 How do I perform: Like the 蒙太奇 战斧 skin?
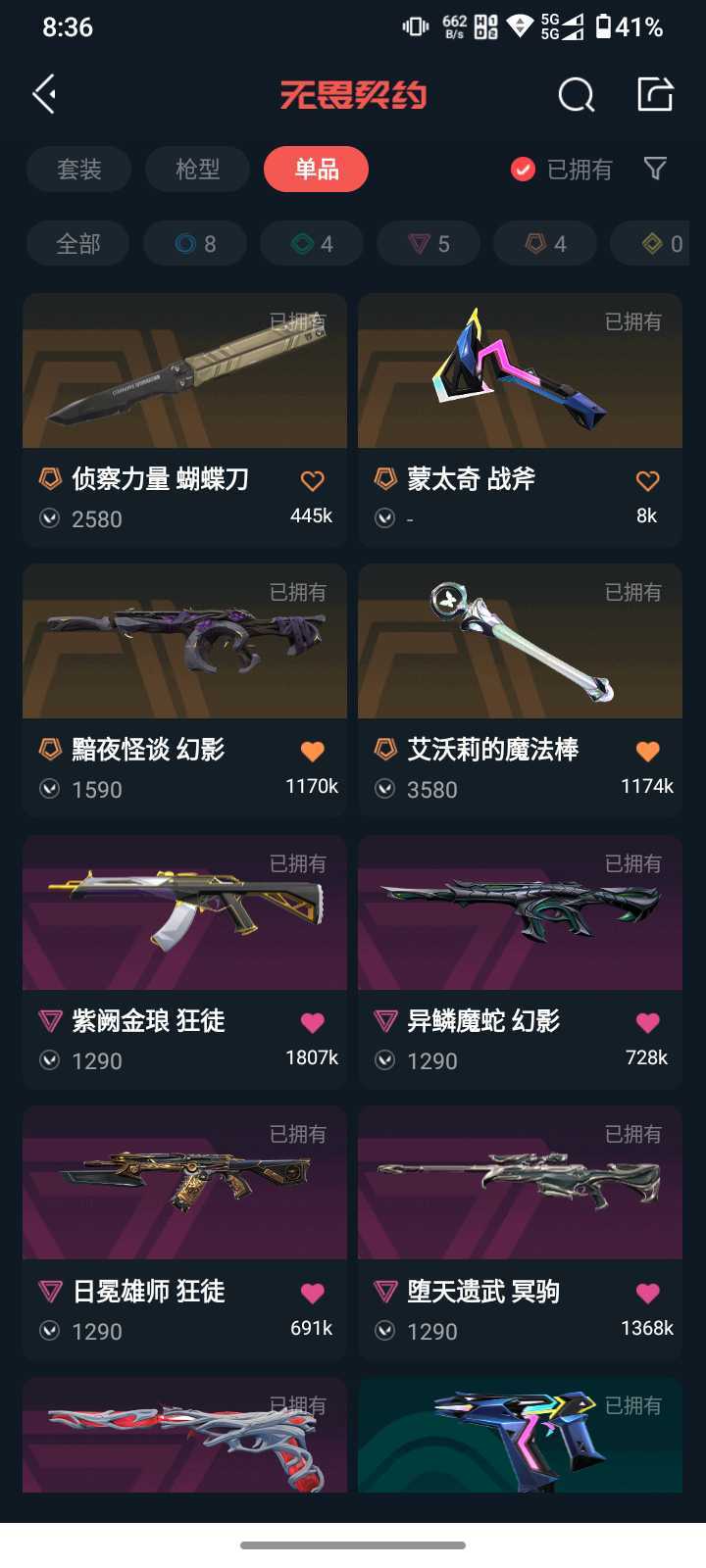coord(647,481)
